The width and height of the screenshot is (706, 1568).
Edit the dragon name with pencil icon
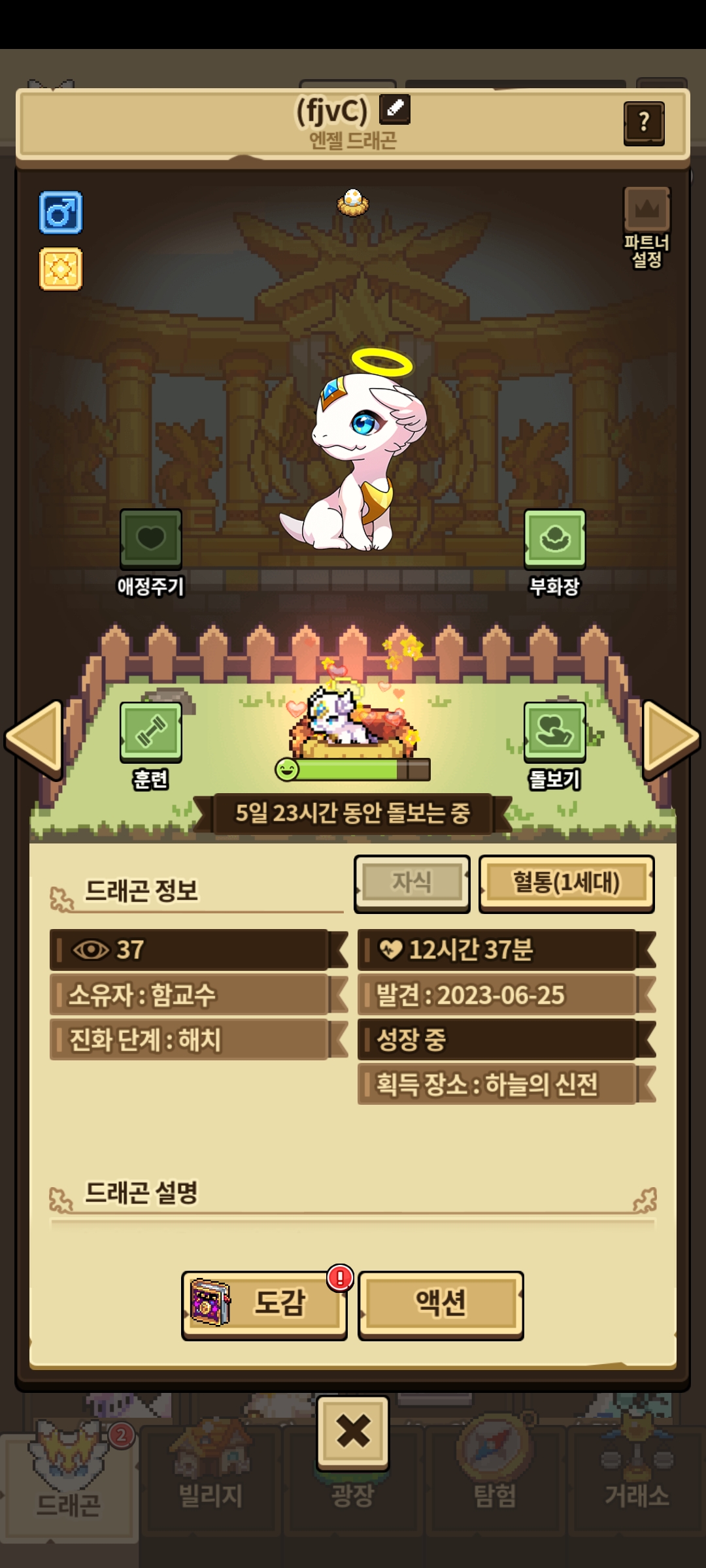395,109
